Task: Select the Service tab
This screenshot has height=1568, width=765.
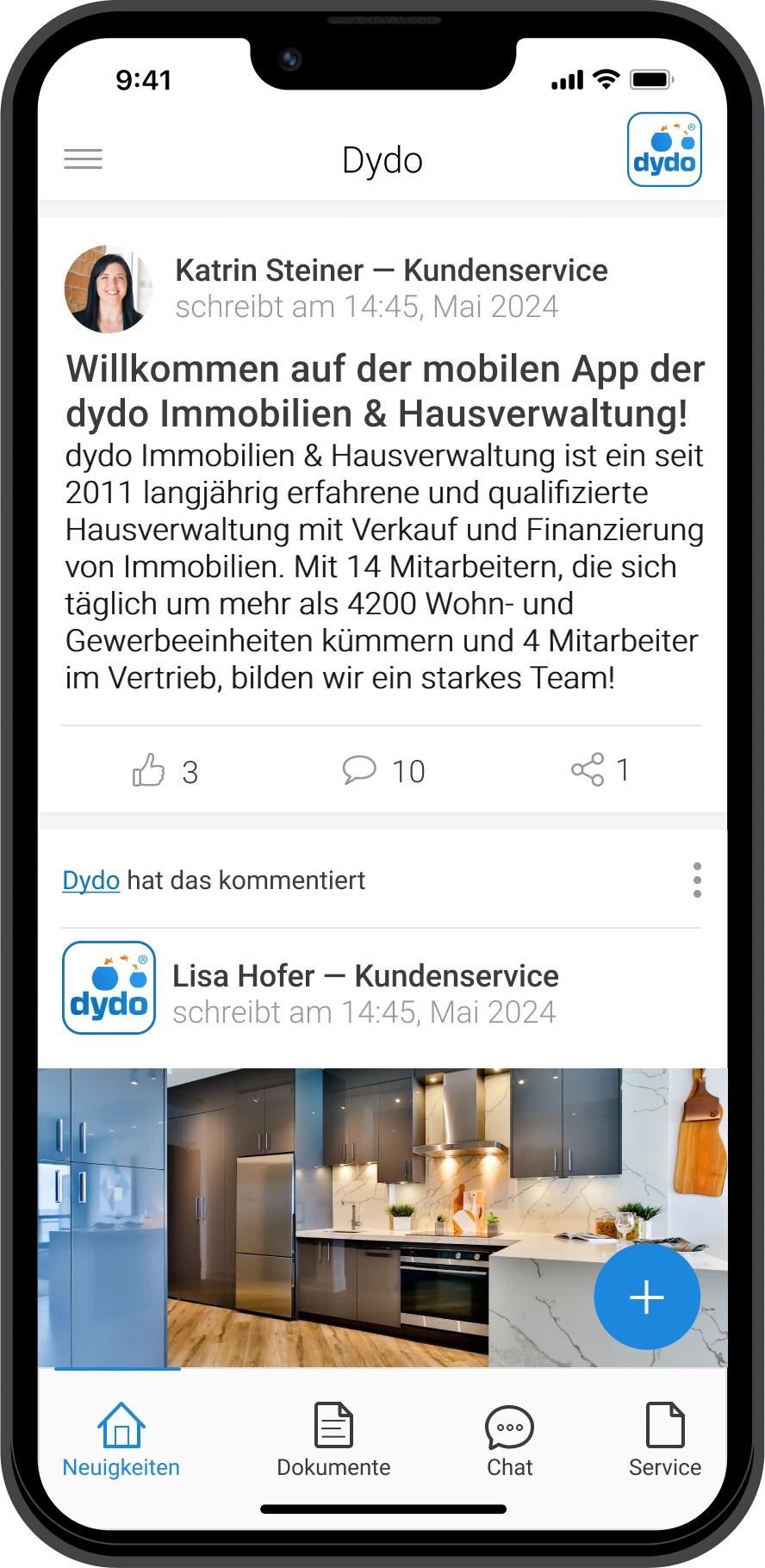Action: pyautogui.click(x=664, y=1440)
